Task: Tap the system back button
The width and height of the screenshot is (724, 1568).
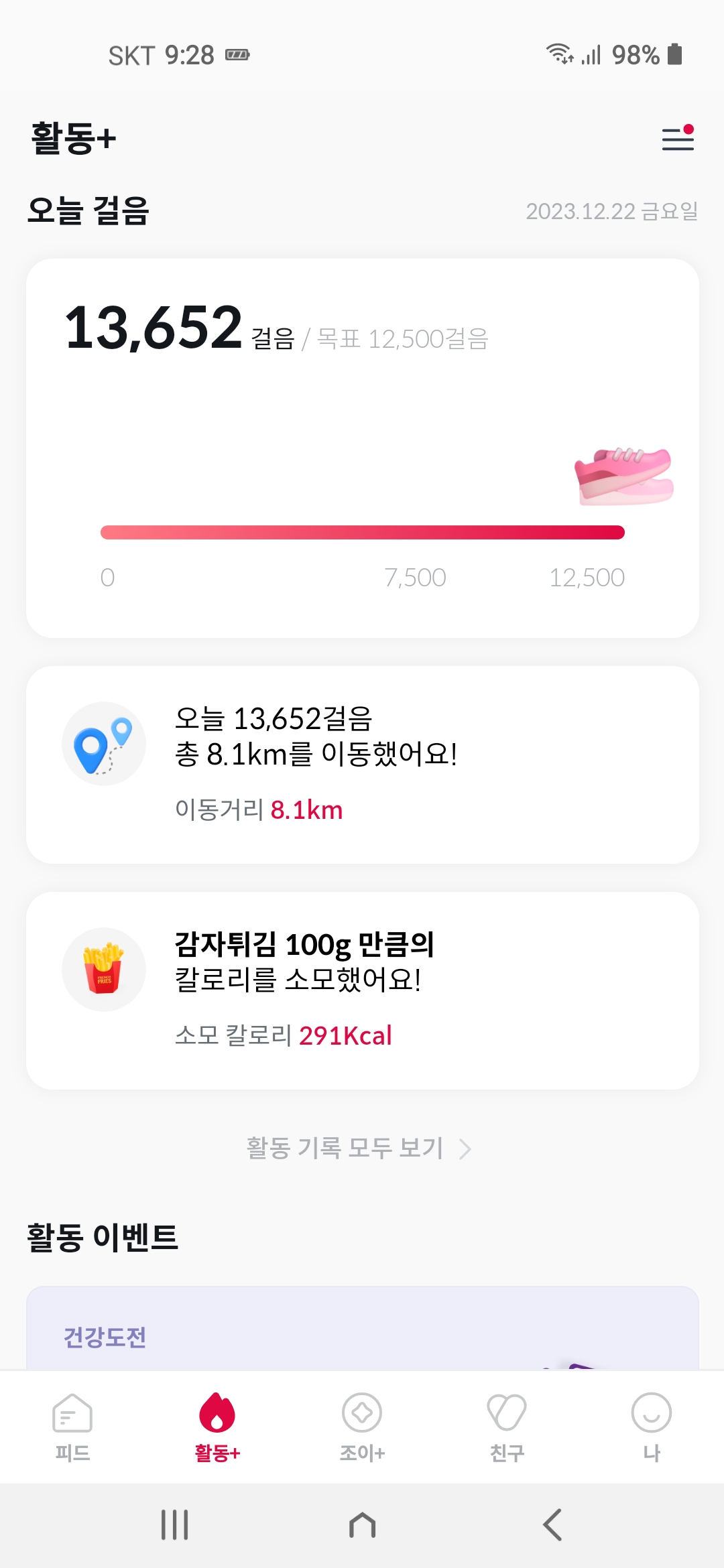Action: click(552, 1525)
